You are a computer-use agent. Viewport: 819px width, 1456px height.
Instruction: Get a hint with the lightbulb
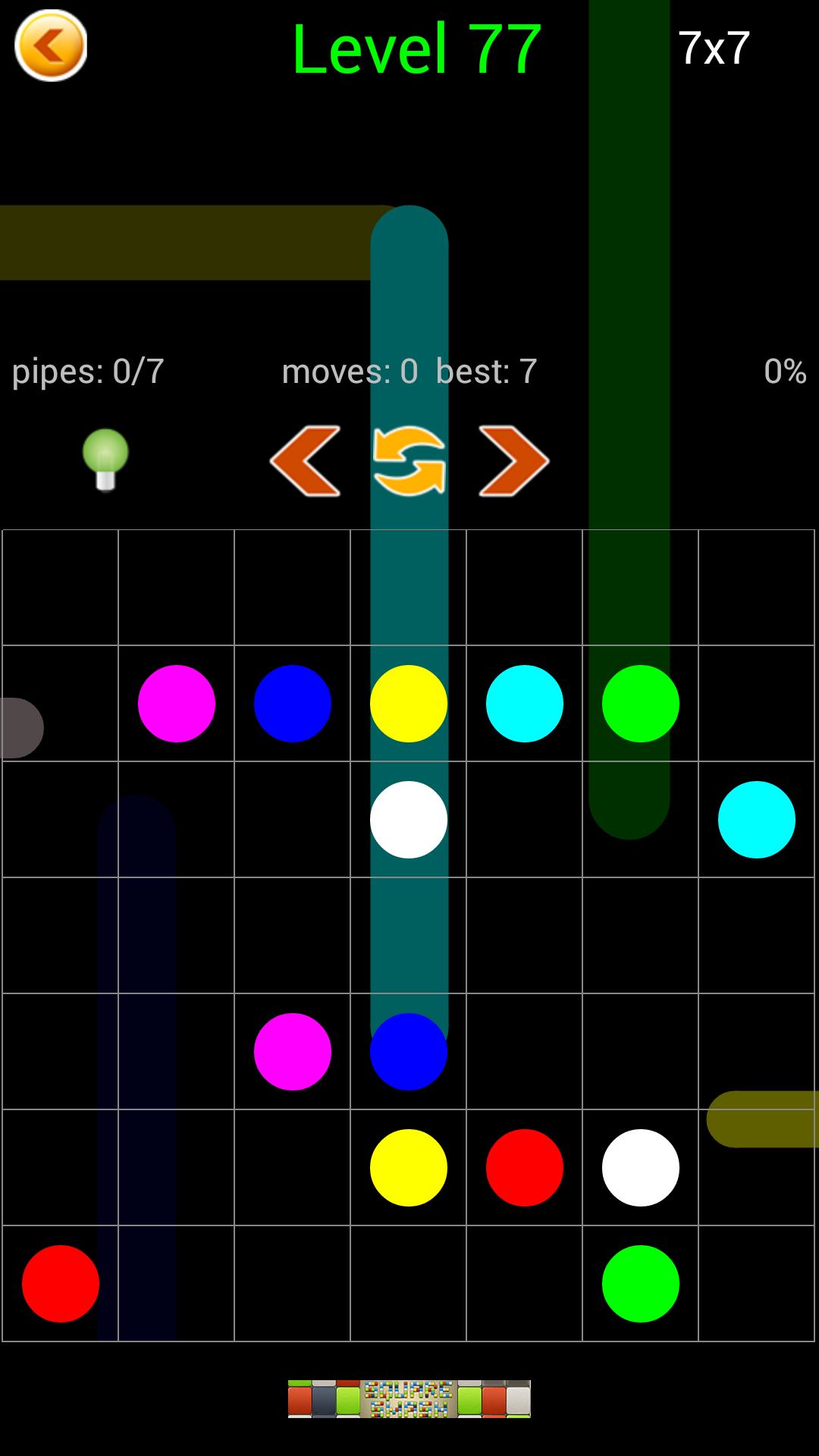click(x=105, y=460)
